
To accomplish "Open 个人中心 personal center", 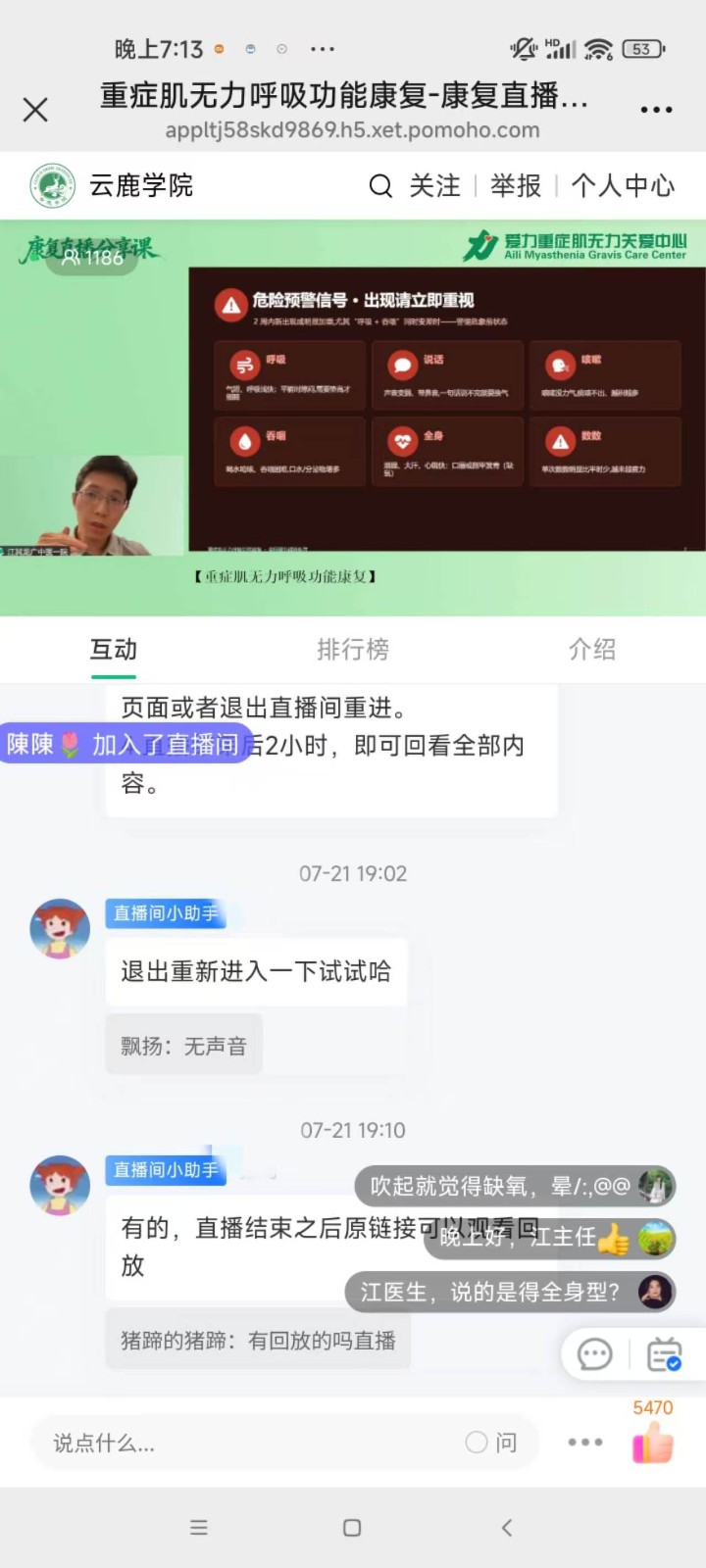I will pyautogui.click(x=623, y=185).
